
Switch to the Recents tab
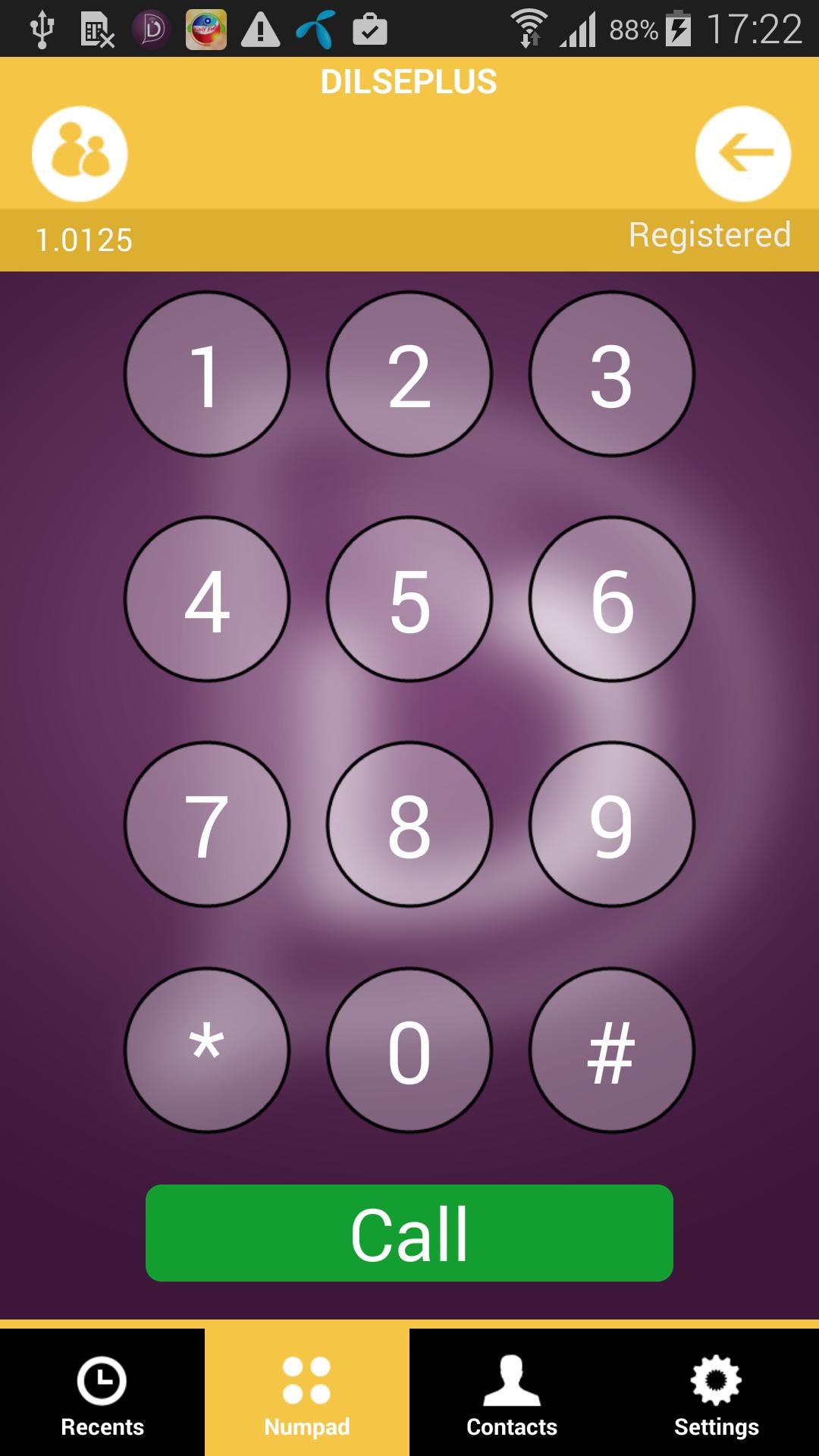click(102, 1394)
